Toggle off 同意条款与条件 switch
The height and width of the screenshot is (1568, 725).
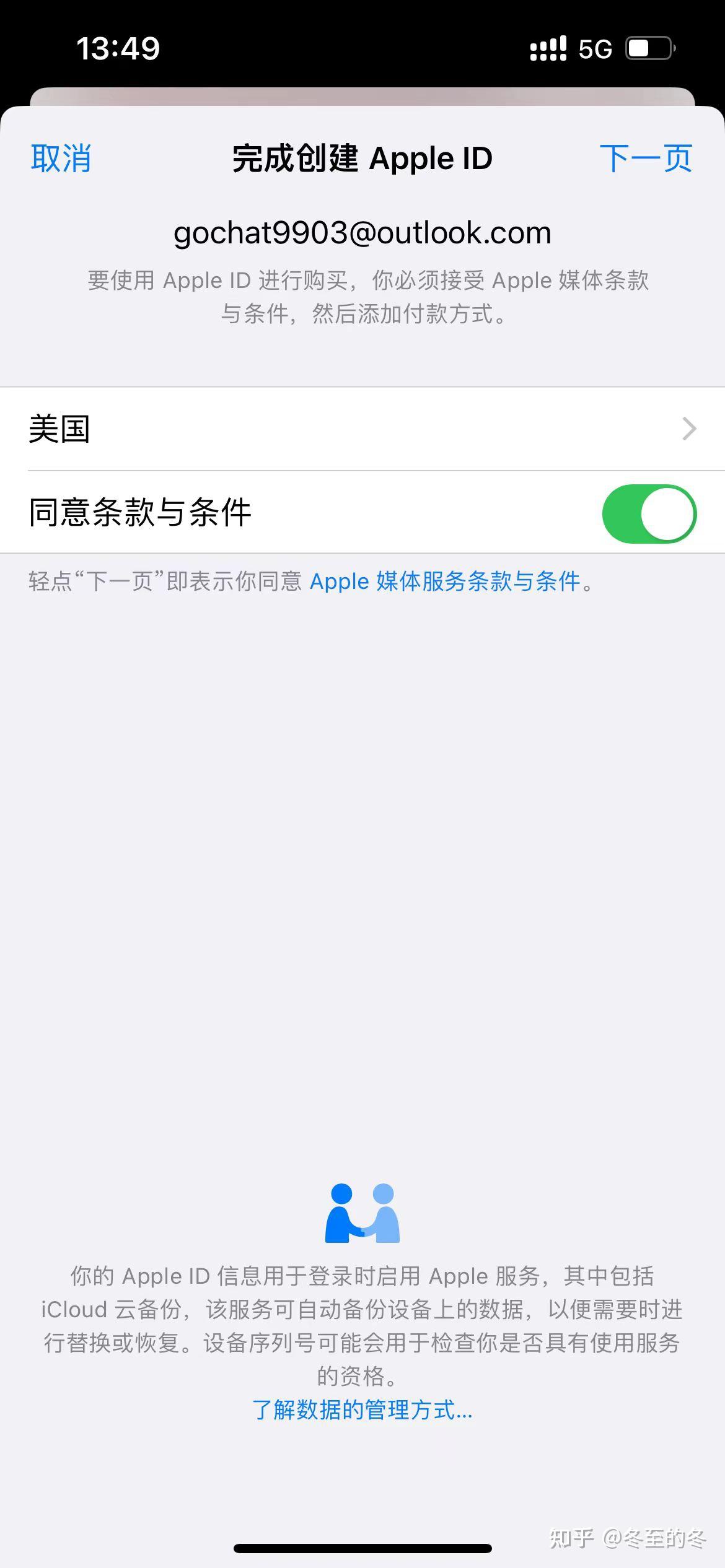coord(649,513)
